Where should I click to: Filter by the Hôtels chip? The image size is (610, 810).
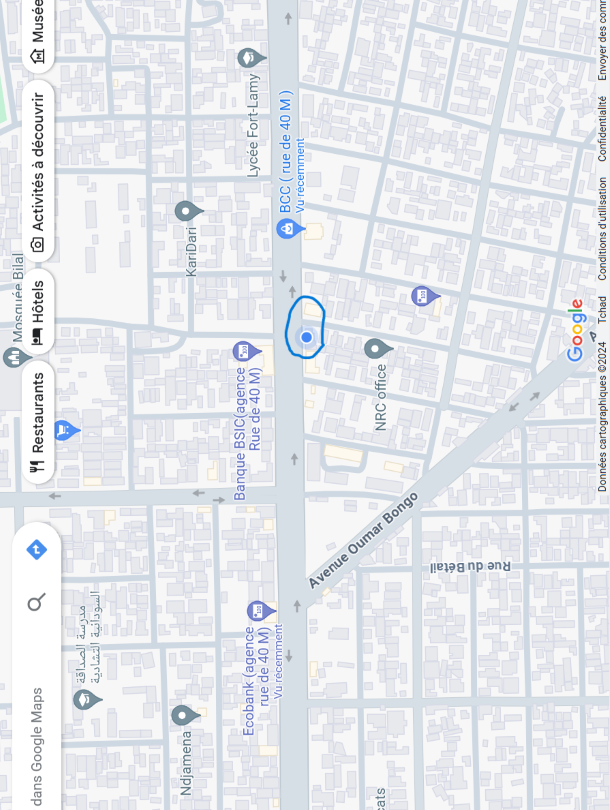[x=37, y=310]
